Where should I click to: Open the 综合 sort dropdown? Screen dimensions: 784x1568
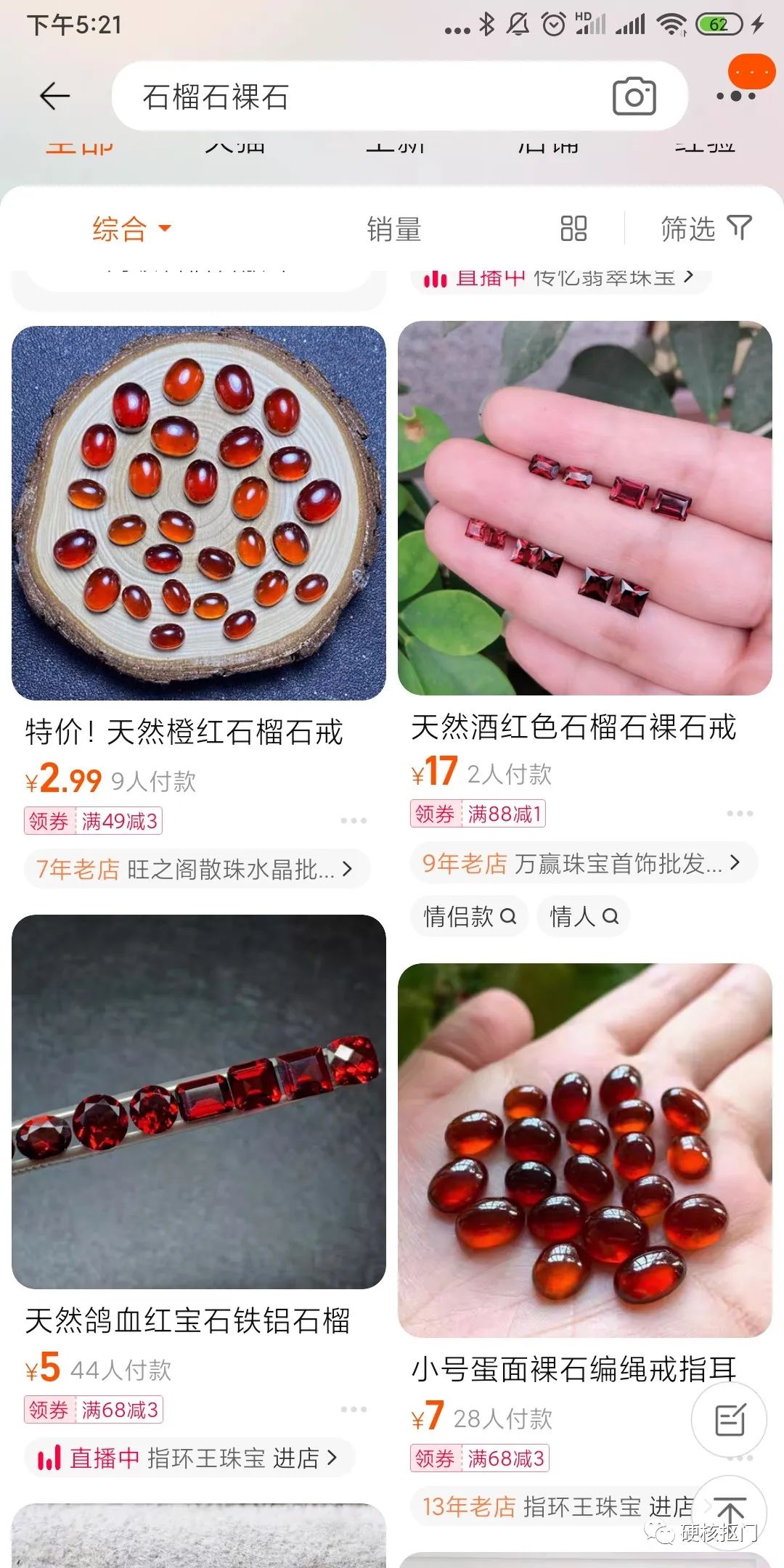point(129,228)
